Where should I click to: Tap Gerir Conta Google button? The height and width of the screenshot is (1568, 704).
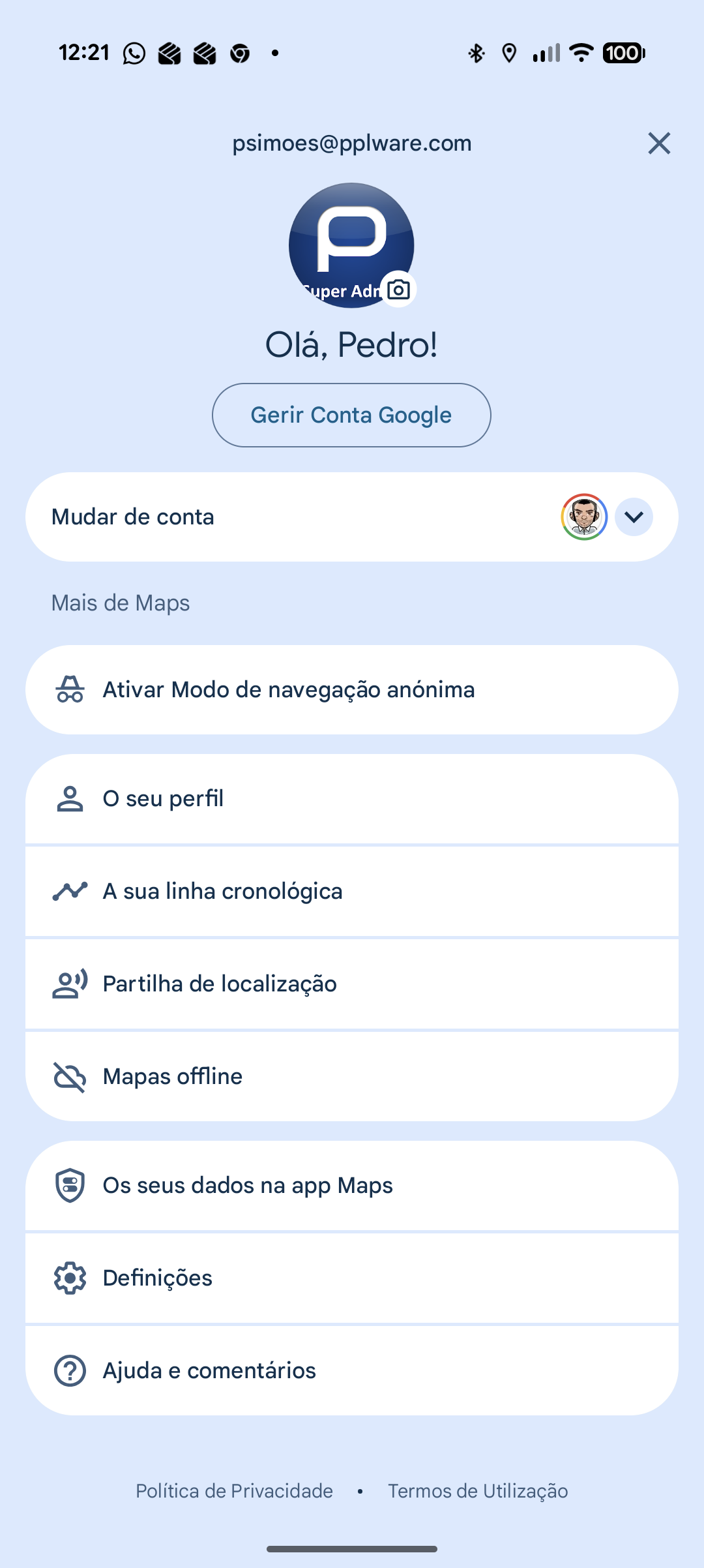tap(351, 415)
